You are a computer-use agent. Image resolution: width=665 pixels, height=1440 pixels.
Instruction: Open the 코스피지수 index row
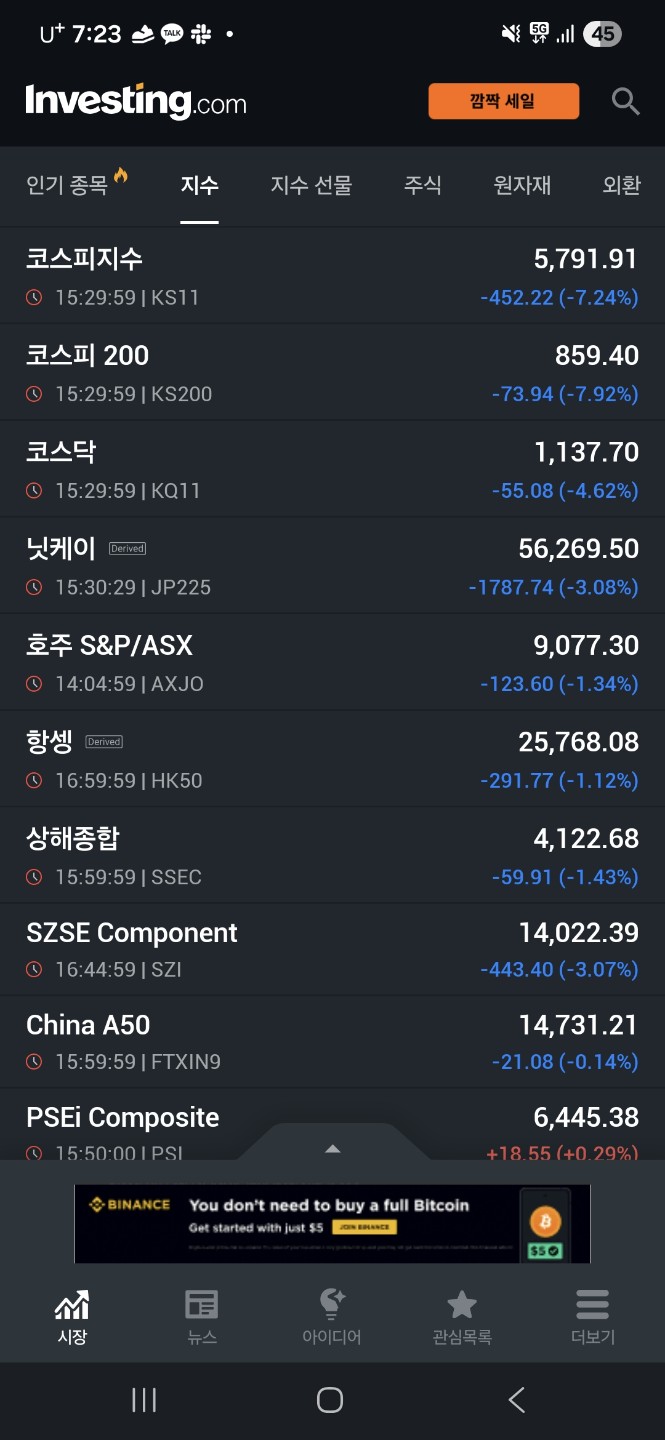coord(332,275)
